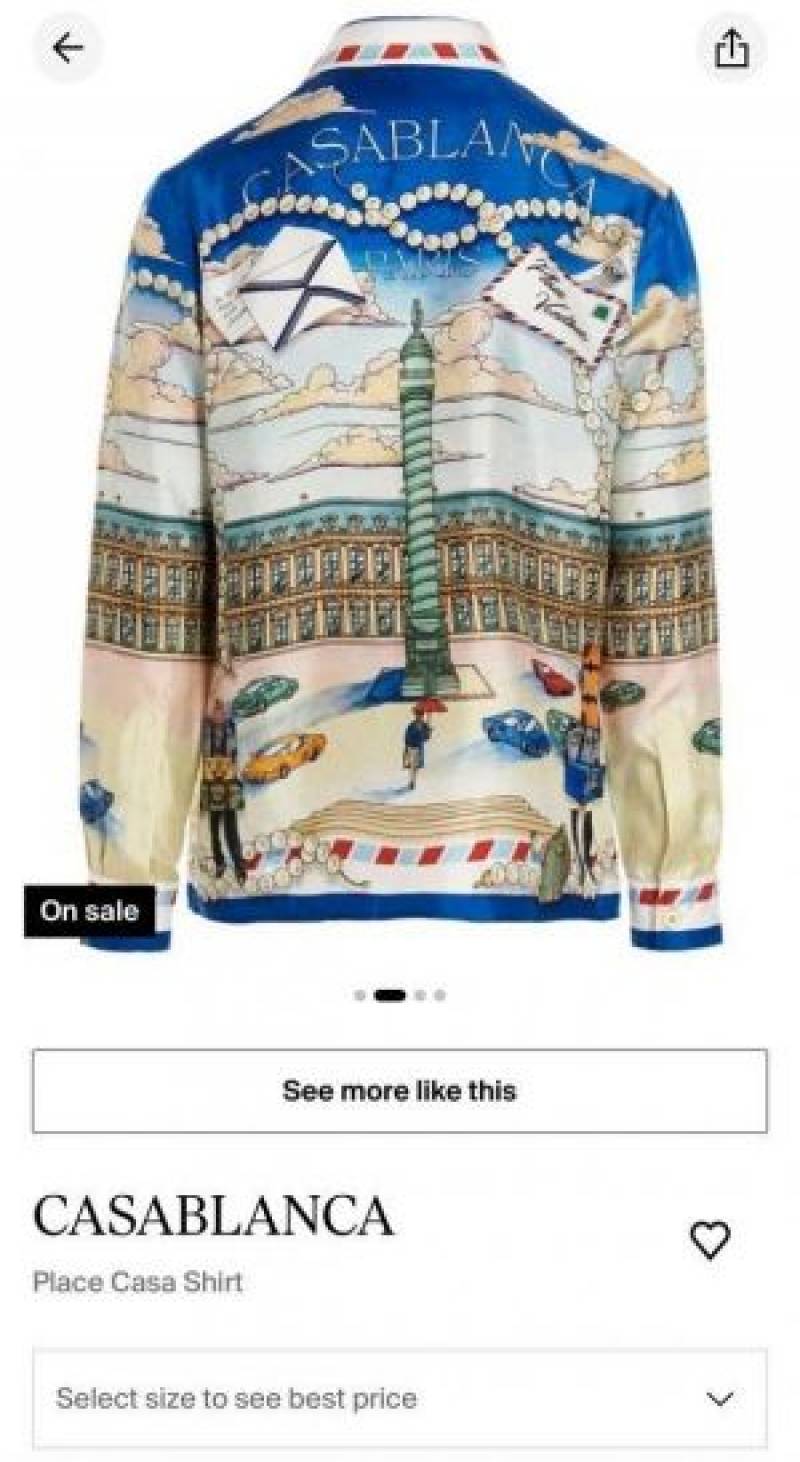
Task: Add Place Casa Shirt to favorites
Action: [710, 1240]
